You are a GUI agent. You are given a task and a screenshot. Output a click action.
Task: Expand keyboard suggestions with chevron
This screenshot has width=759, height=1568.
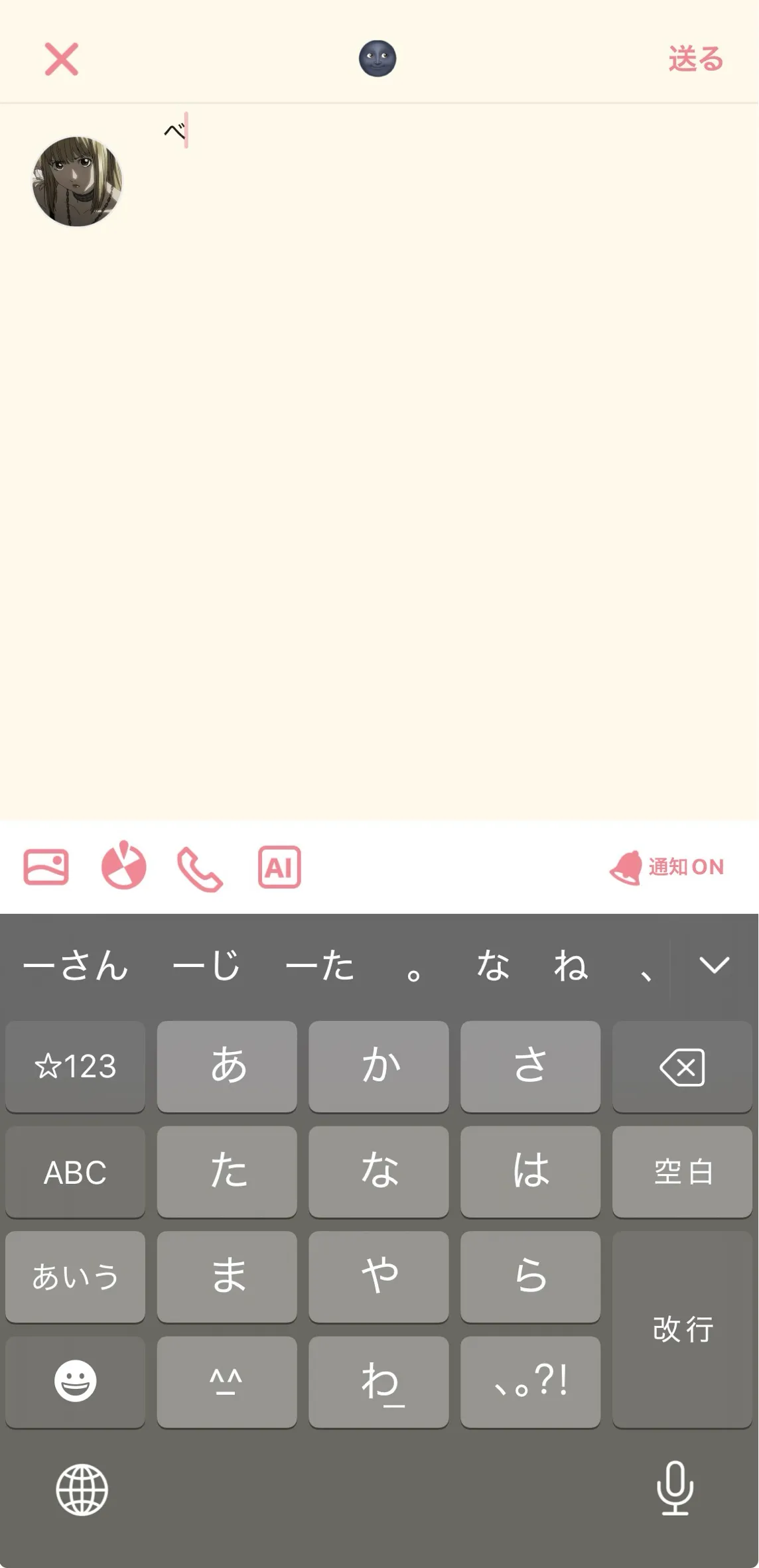(x=714, y=964)
